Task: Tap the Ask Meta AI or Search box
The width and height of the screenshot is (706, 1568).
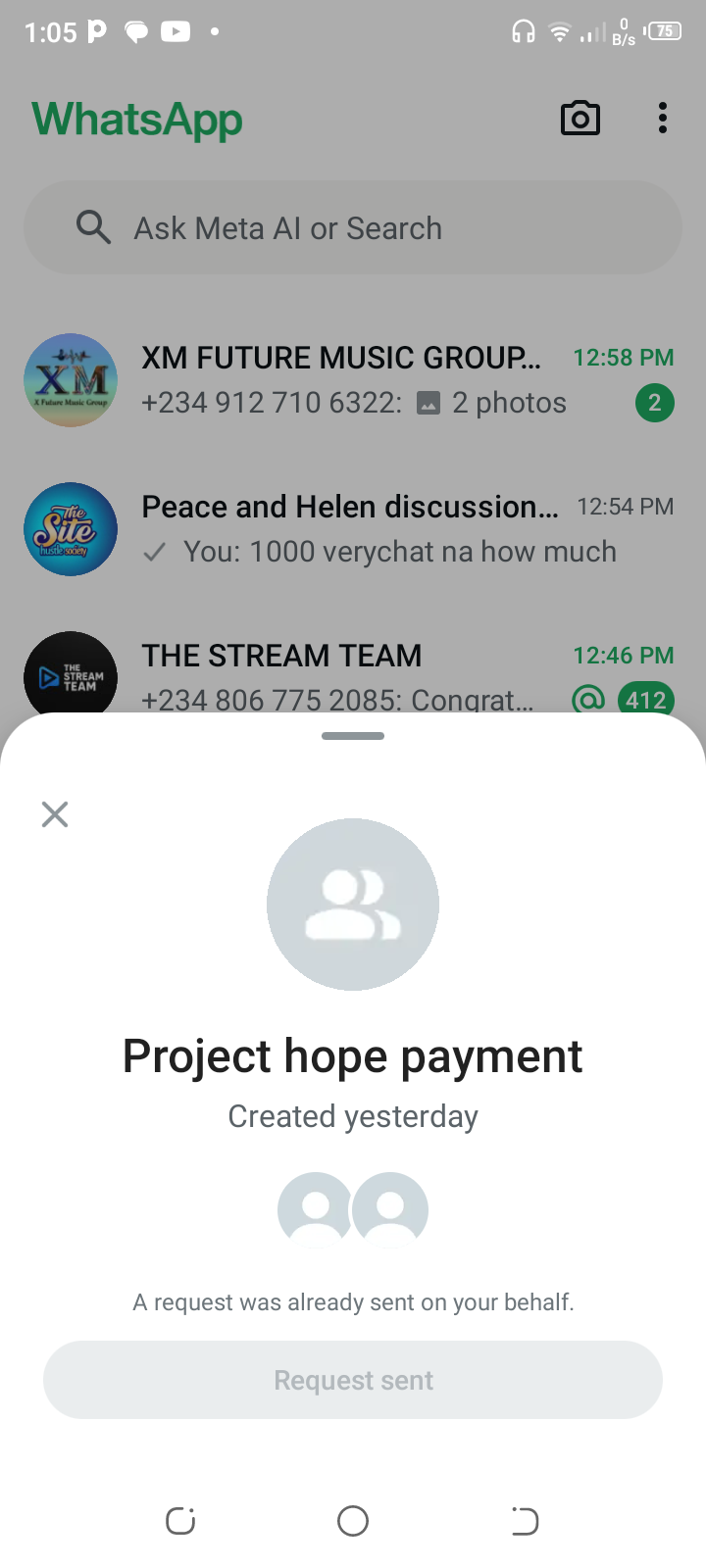Action: click(353, 227)
